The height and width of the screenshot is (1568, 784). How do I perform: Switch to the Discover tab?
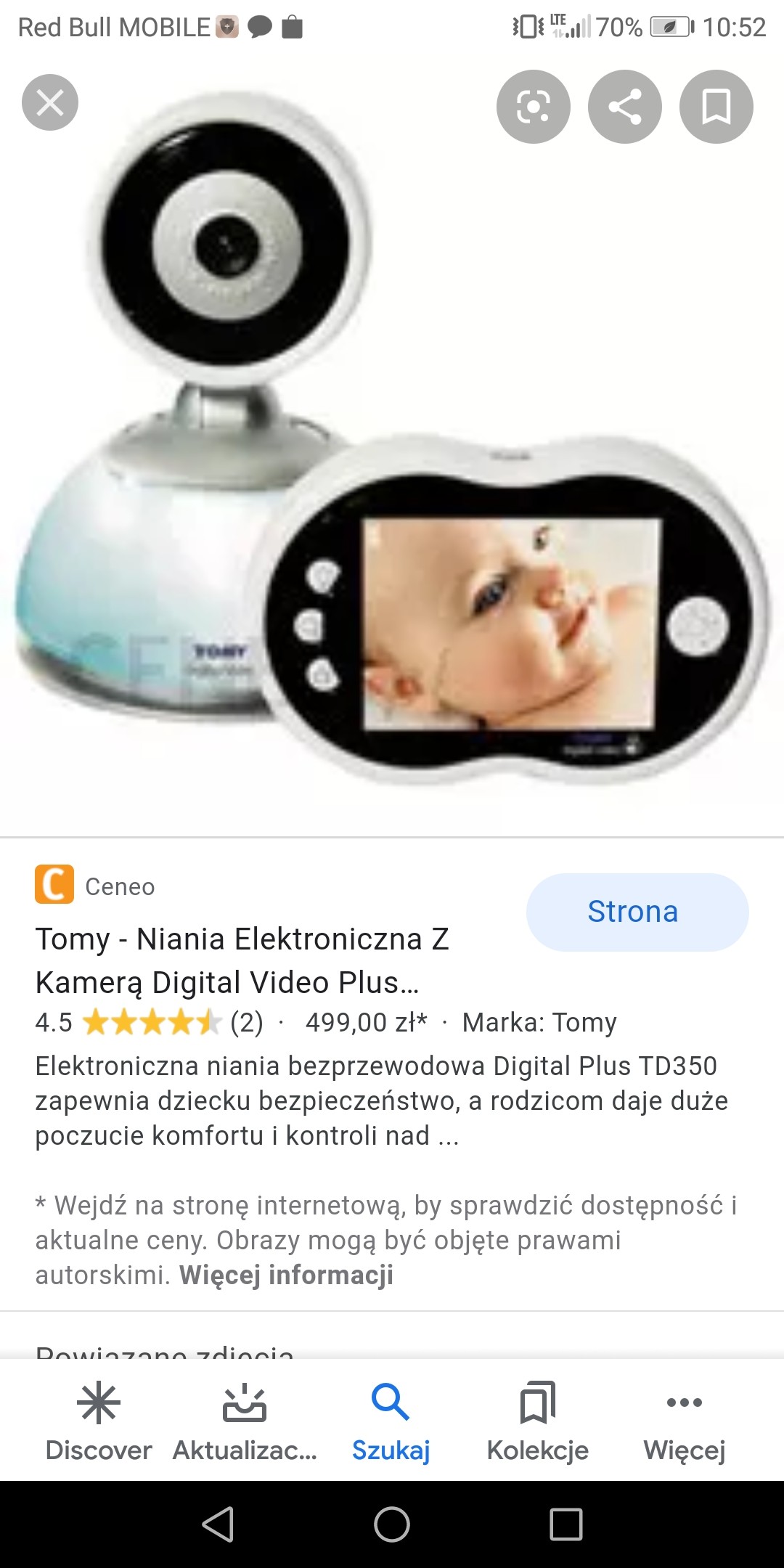99,1421
